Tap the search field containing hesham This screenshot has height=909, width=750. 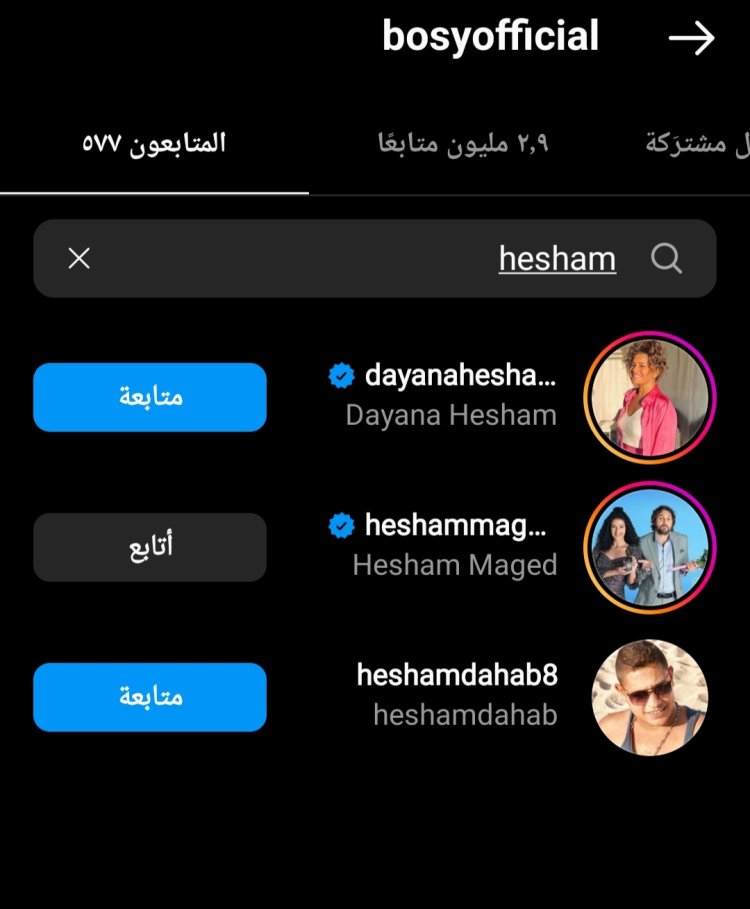(x=400, y=259)
